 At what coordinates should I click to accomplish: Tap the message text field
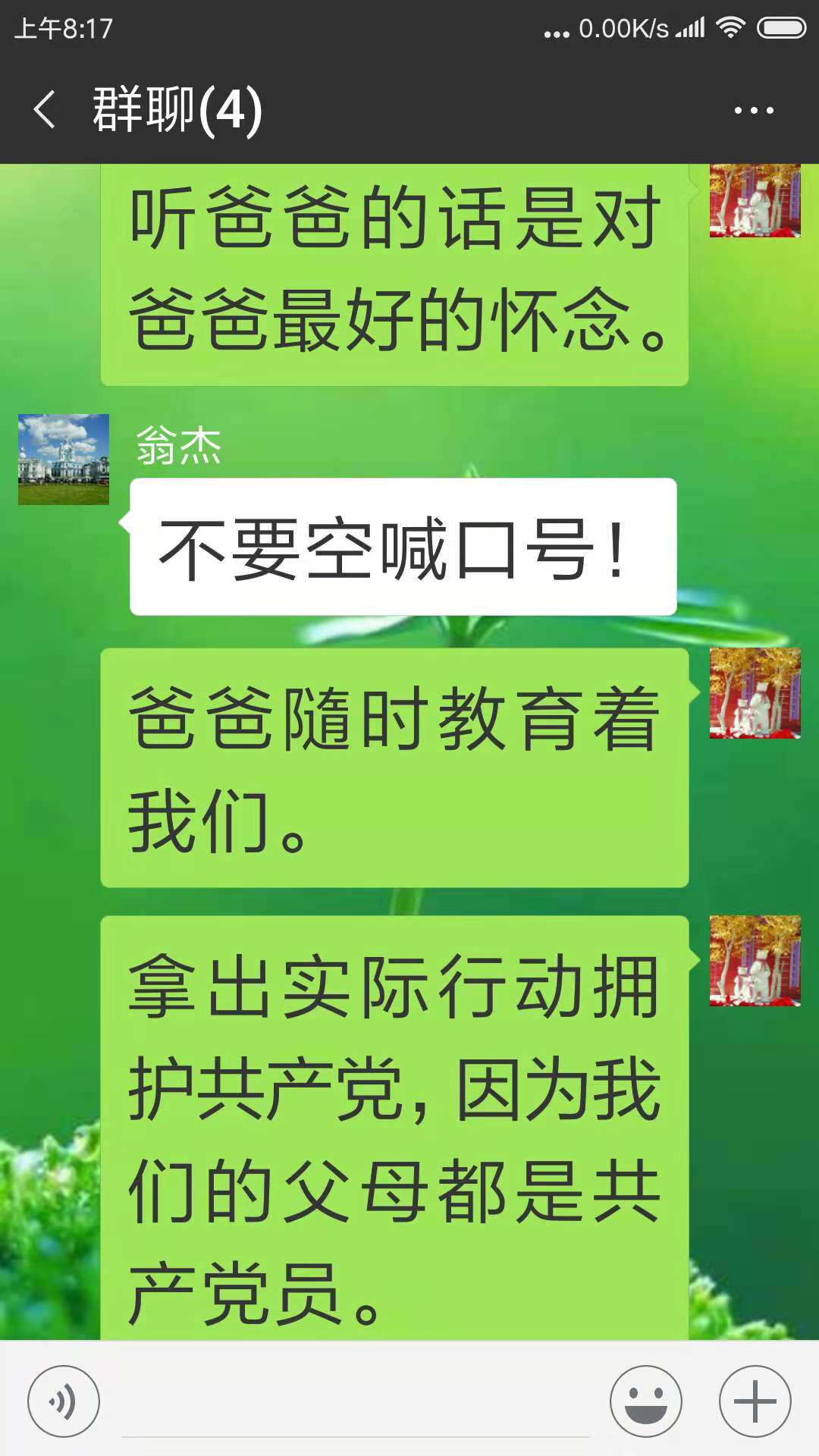point(355,1403)
